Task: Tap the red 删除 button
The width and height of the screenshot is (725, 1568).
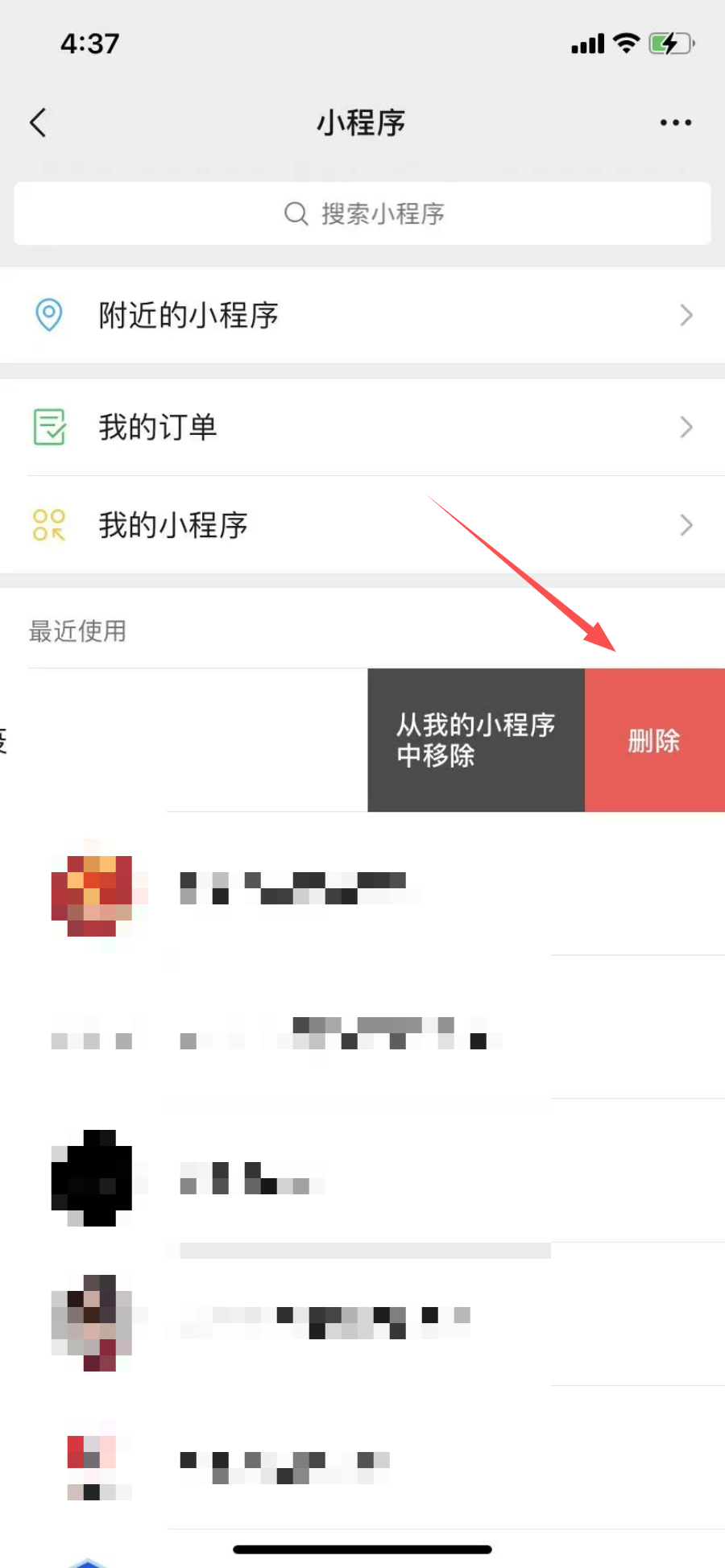Action: (x=654, y=740)
